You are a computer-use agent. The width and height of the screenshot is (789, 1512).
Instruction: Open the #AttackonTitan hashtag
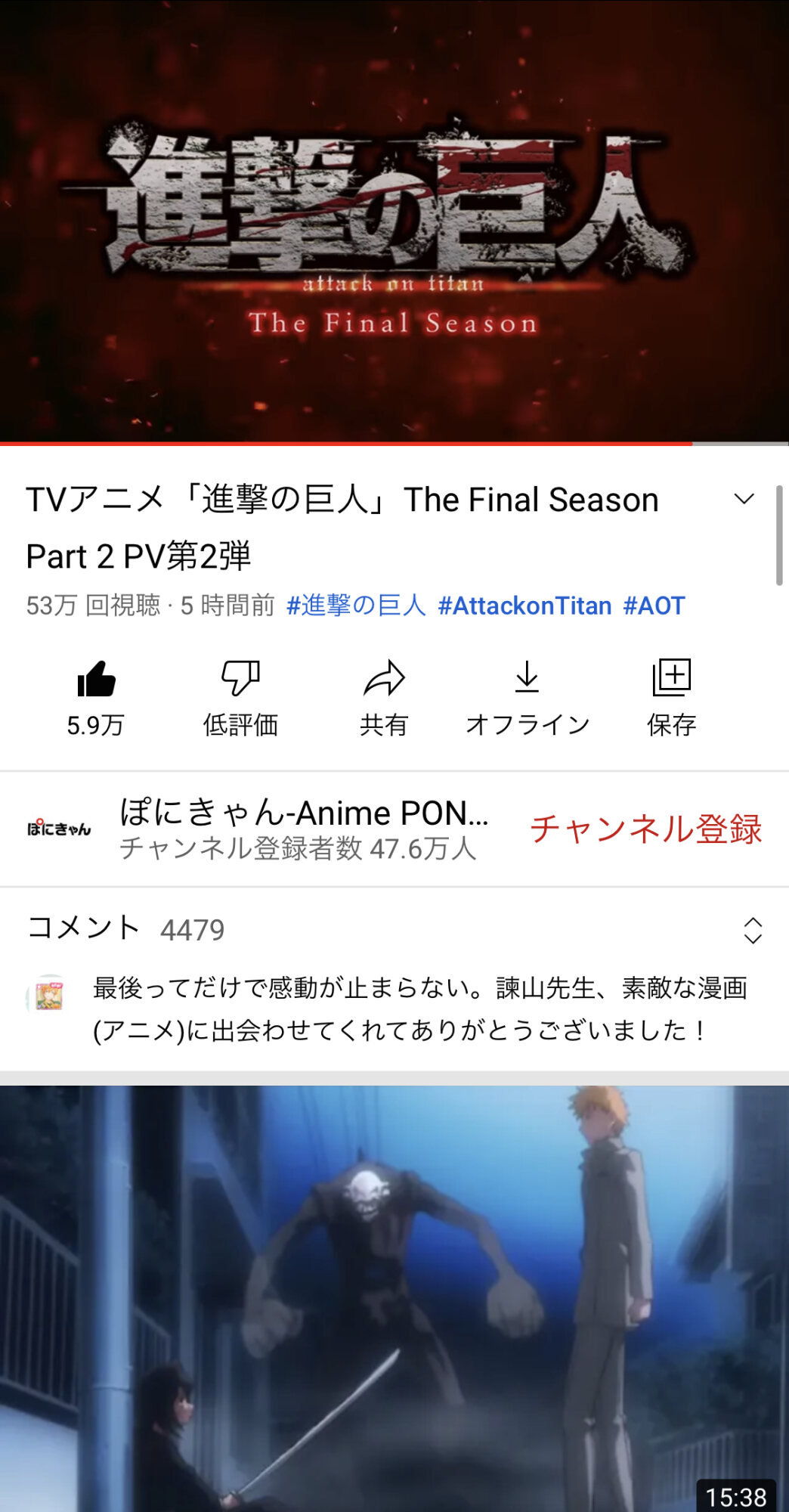click(x=524, y=606)
